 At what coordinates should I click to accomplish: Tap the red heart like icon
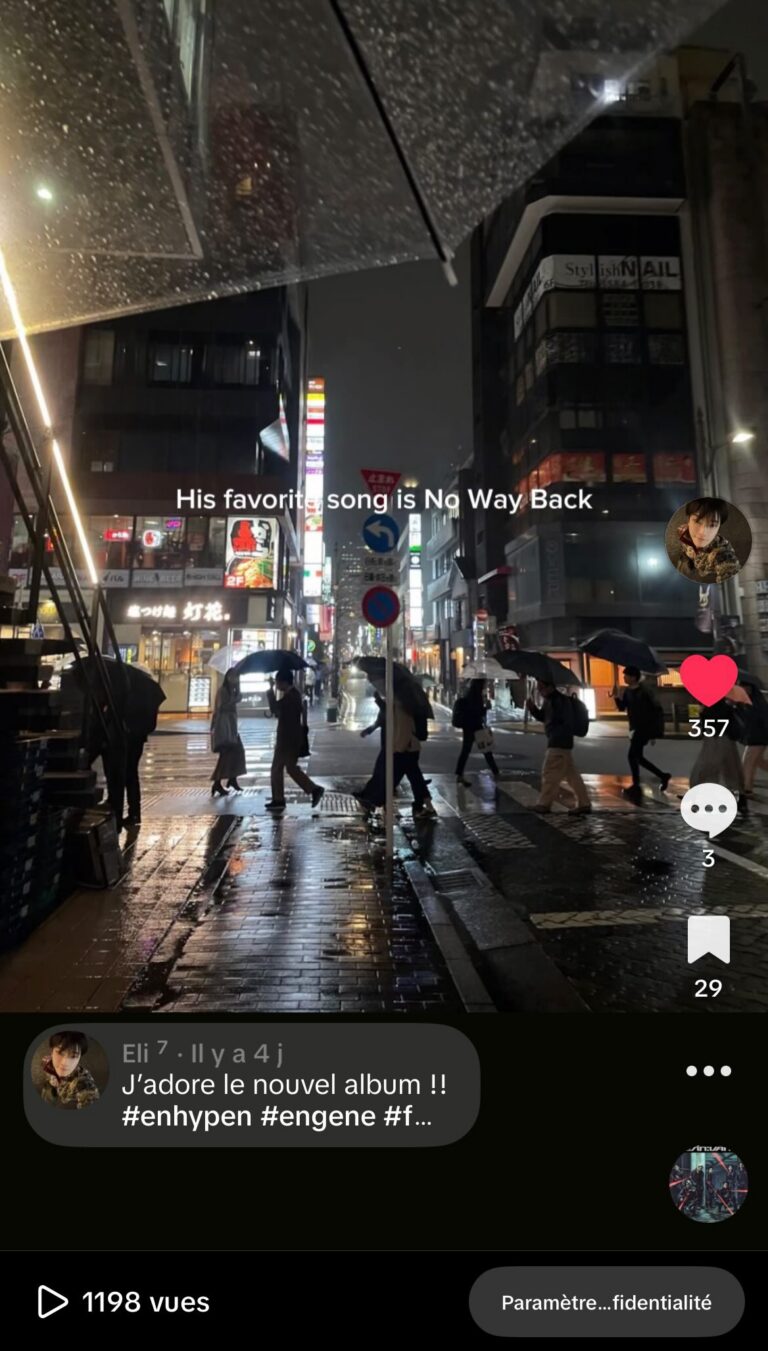(x=708, y=680)
